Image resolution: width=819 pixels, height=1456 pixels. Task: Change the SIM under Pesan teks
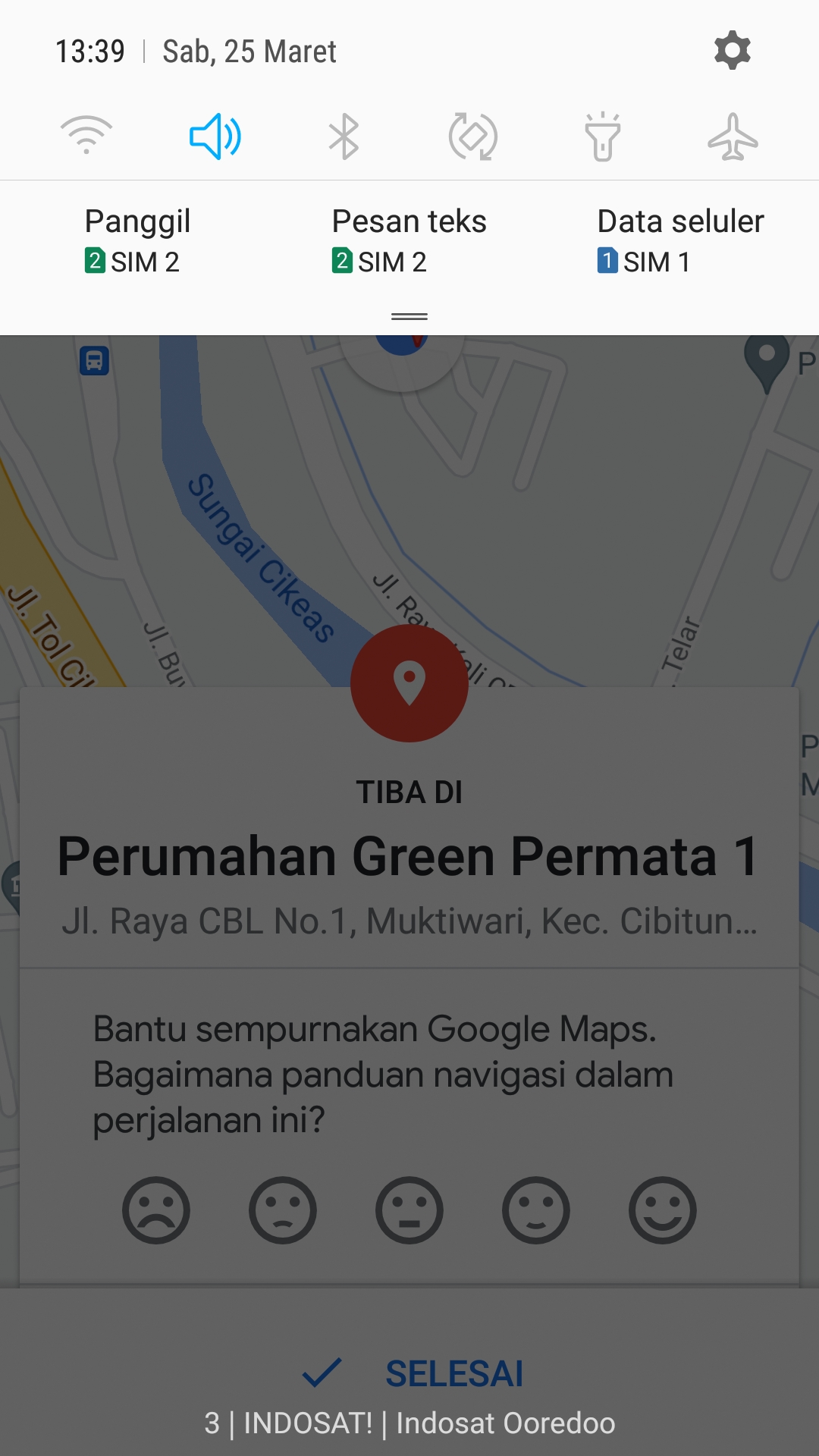409,241
